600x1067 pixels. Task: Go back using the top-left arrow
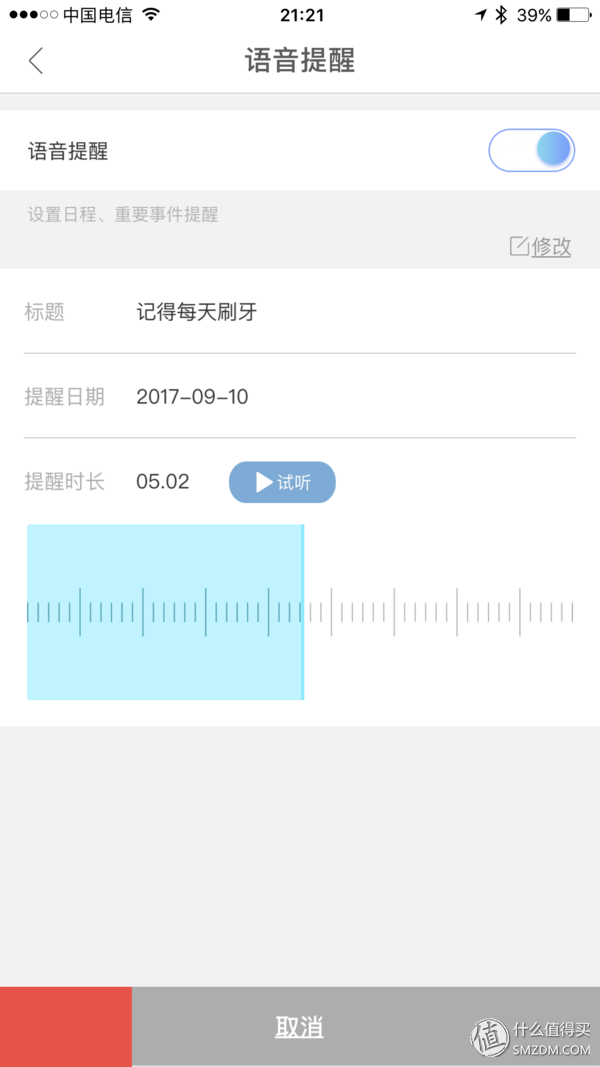tap(36, 61)
